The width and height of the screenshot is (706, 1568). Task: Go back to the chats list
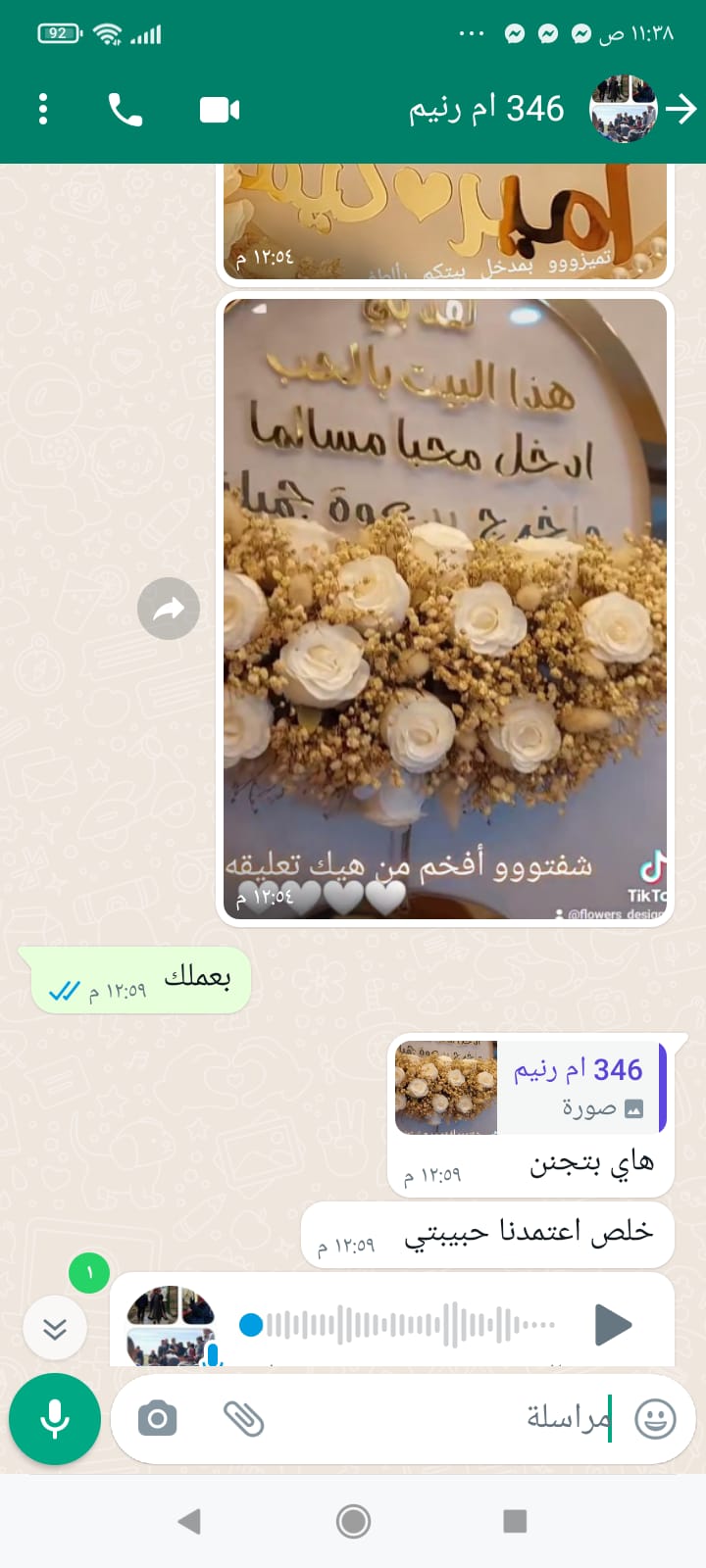681,109
